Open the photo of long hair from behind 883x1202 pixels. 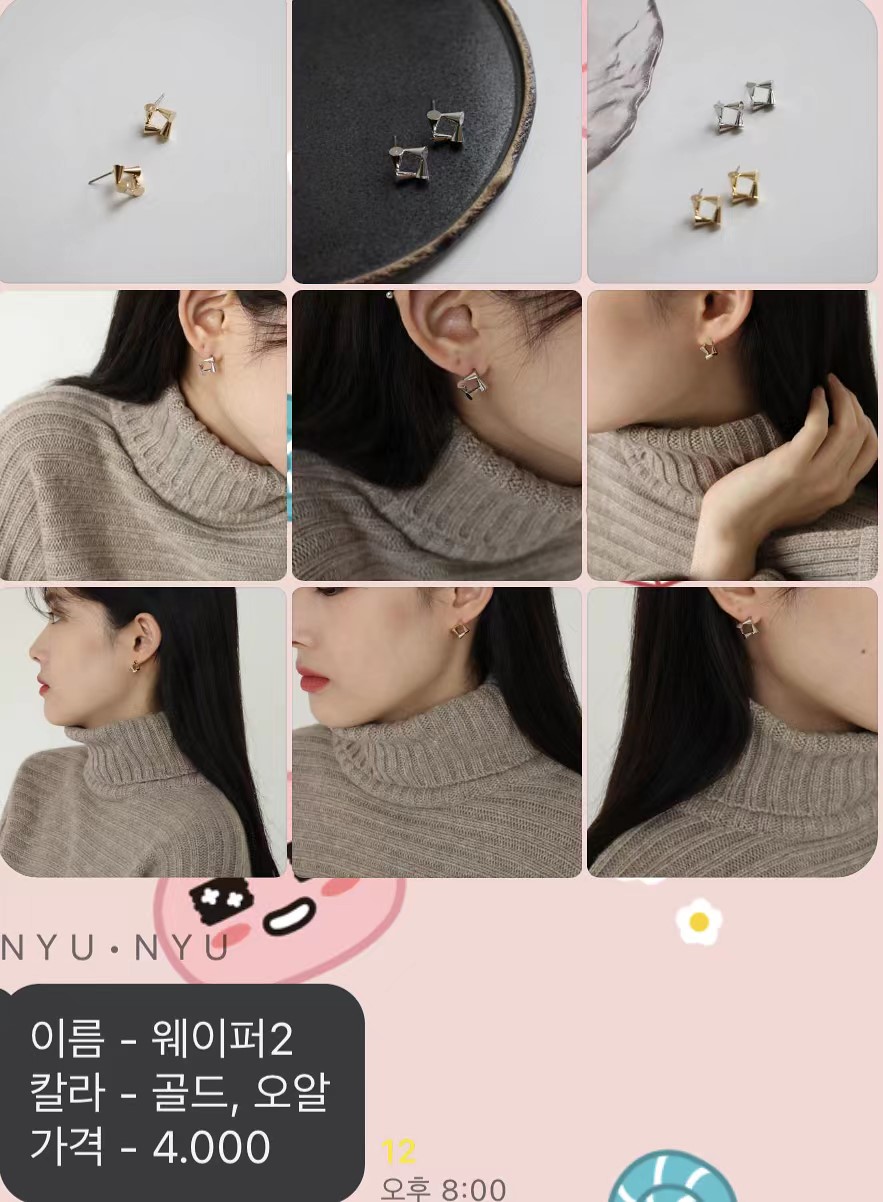click(732, 732)
